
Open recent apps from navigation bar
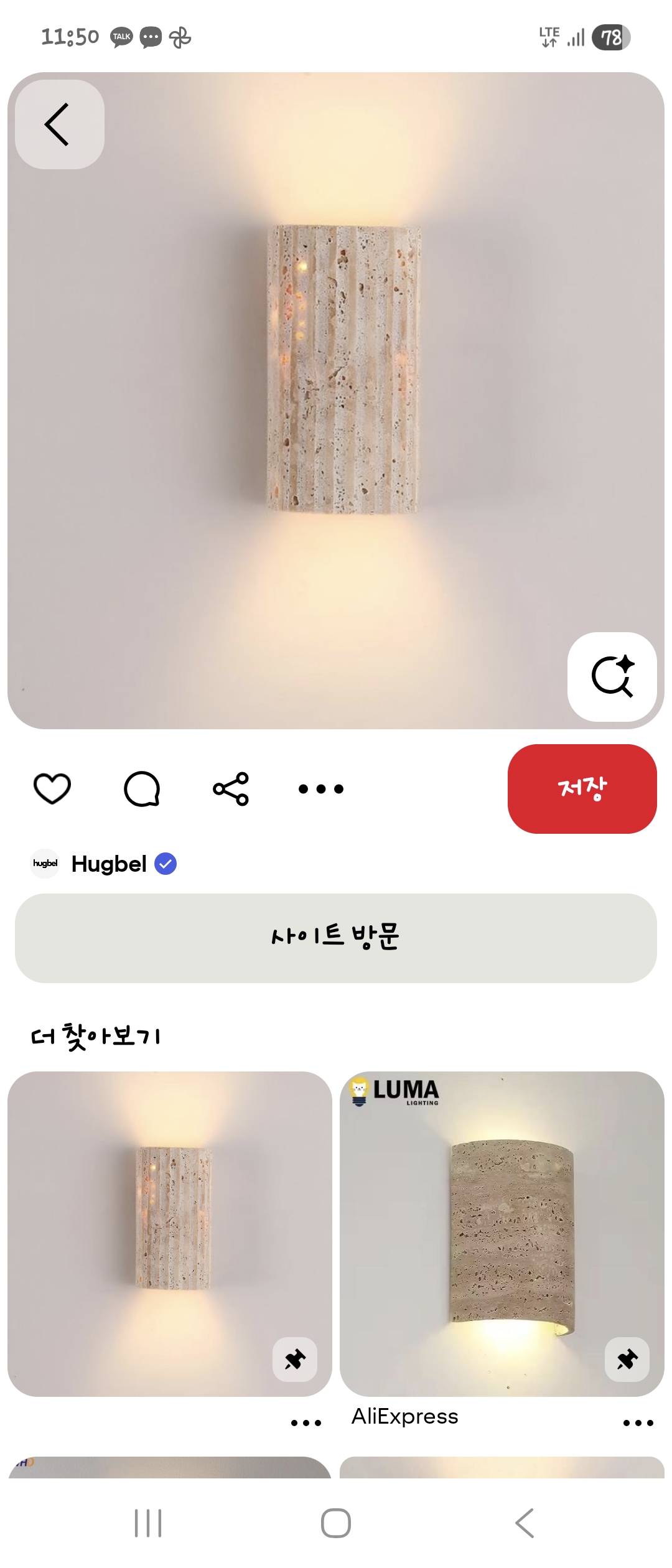point(148,1523)
